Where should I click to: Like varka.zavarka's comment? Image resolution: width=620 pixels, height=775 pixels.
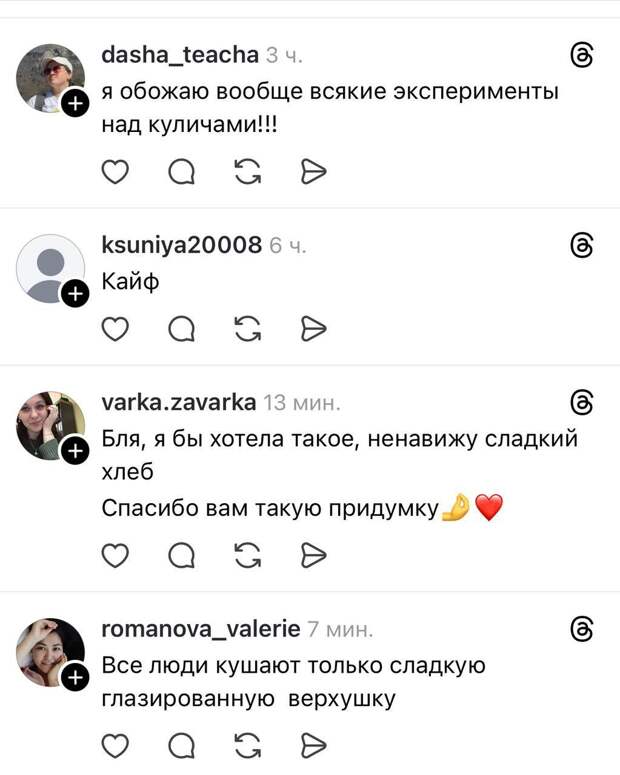[x=116, y=555]
